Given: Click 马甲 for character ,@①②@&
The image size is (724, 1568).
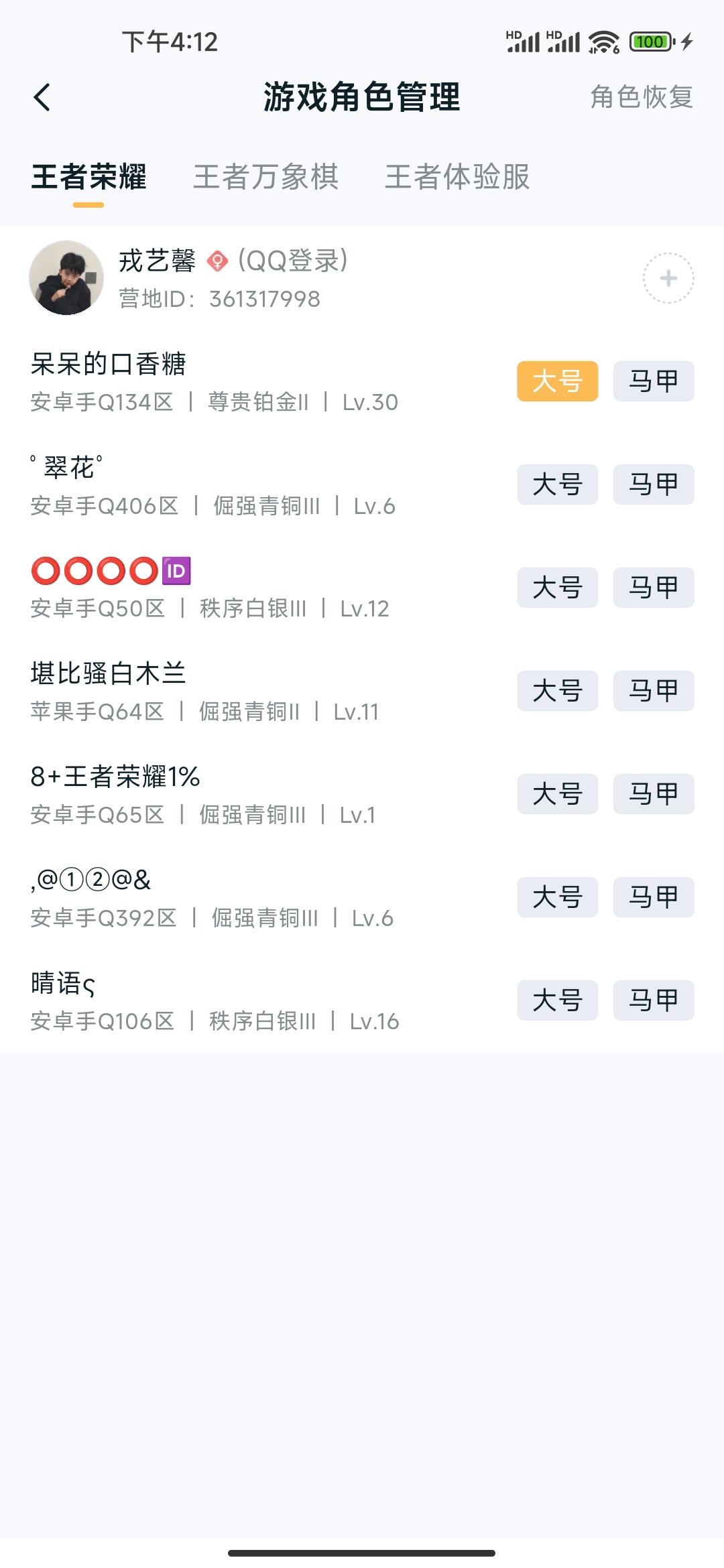Looking at the screenshot, I should tap(653, 897).
